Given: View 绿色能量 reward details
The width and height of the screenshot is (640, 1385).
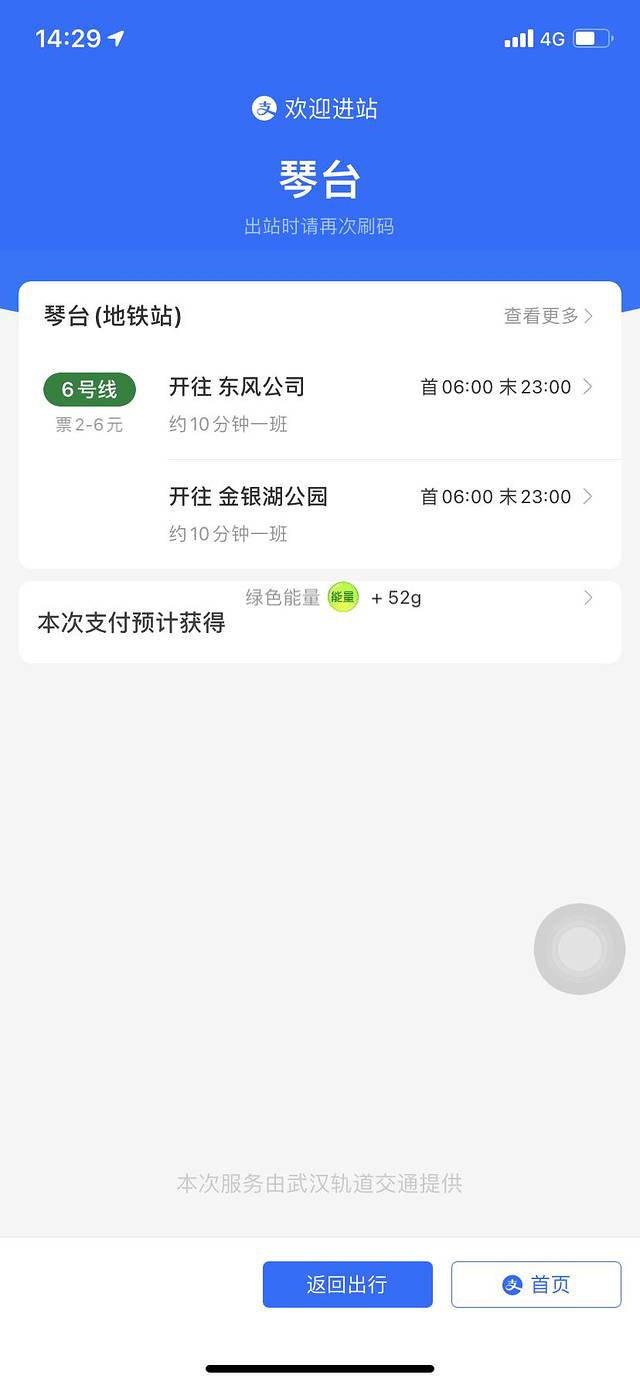Looking at the screenshot, I should [x=320, y=620].
